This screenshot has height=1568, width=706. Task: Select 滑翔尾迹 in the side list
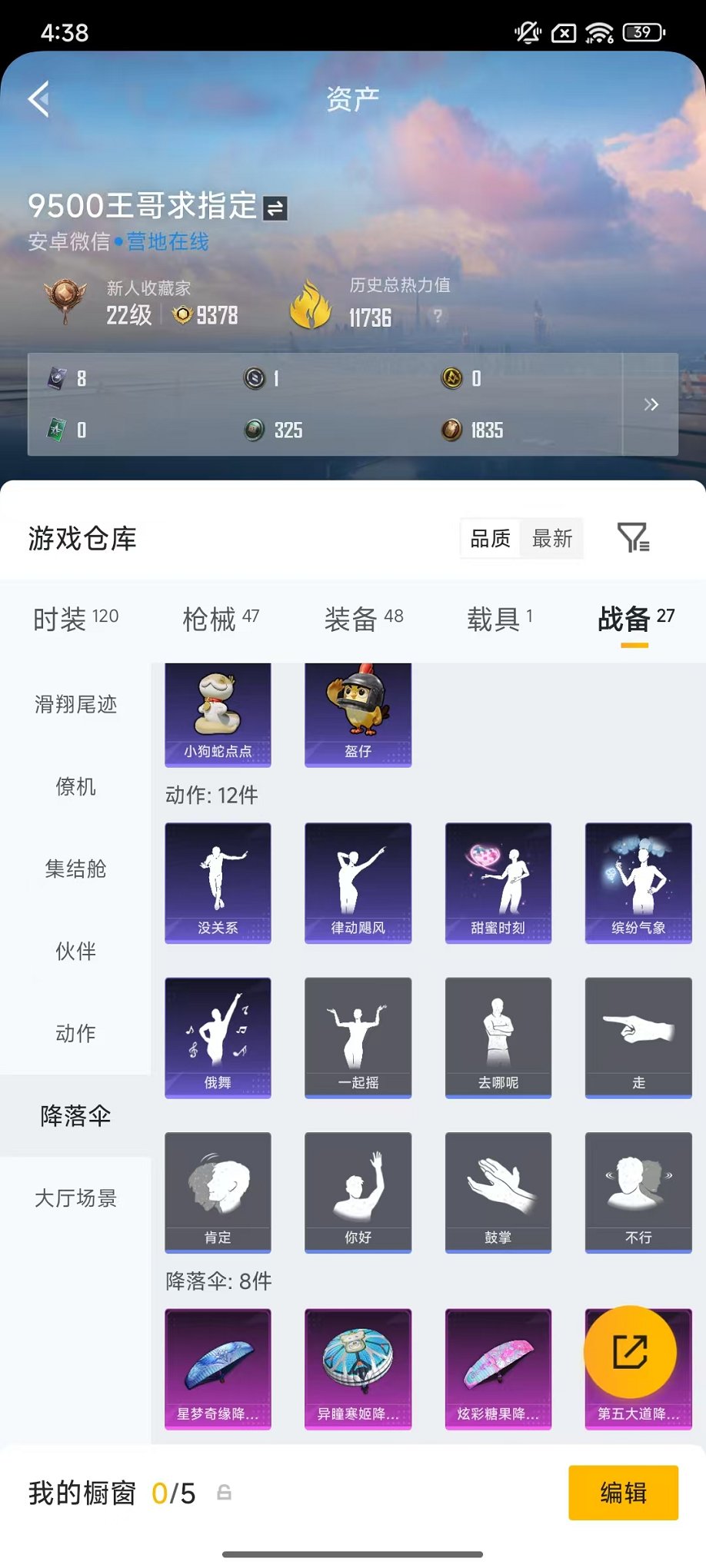75,704
